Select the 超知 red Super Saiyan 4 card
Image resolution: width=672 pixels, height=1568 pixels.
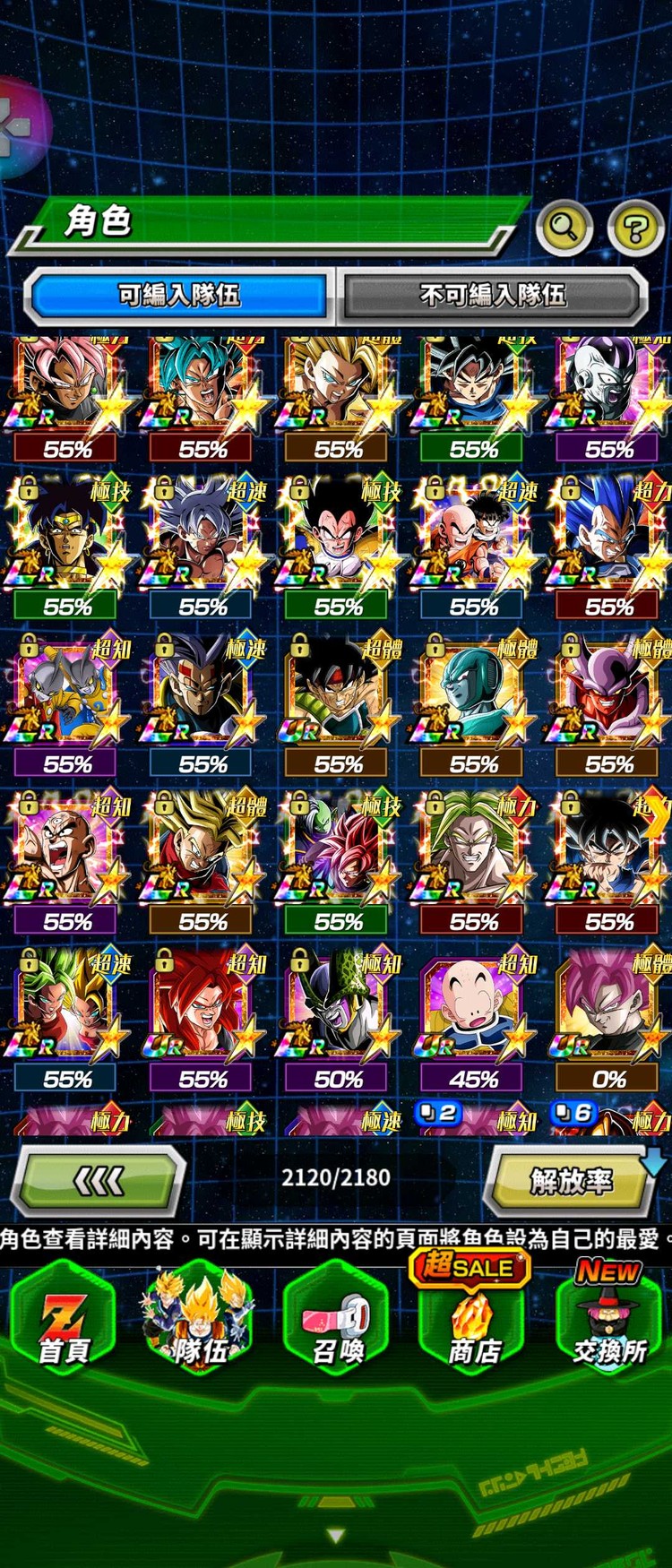pyautogui.click(x=202, y=1012)
